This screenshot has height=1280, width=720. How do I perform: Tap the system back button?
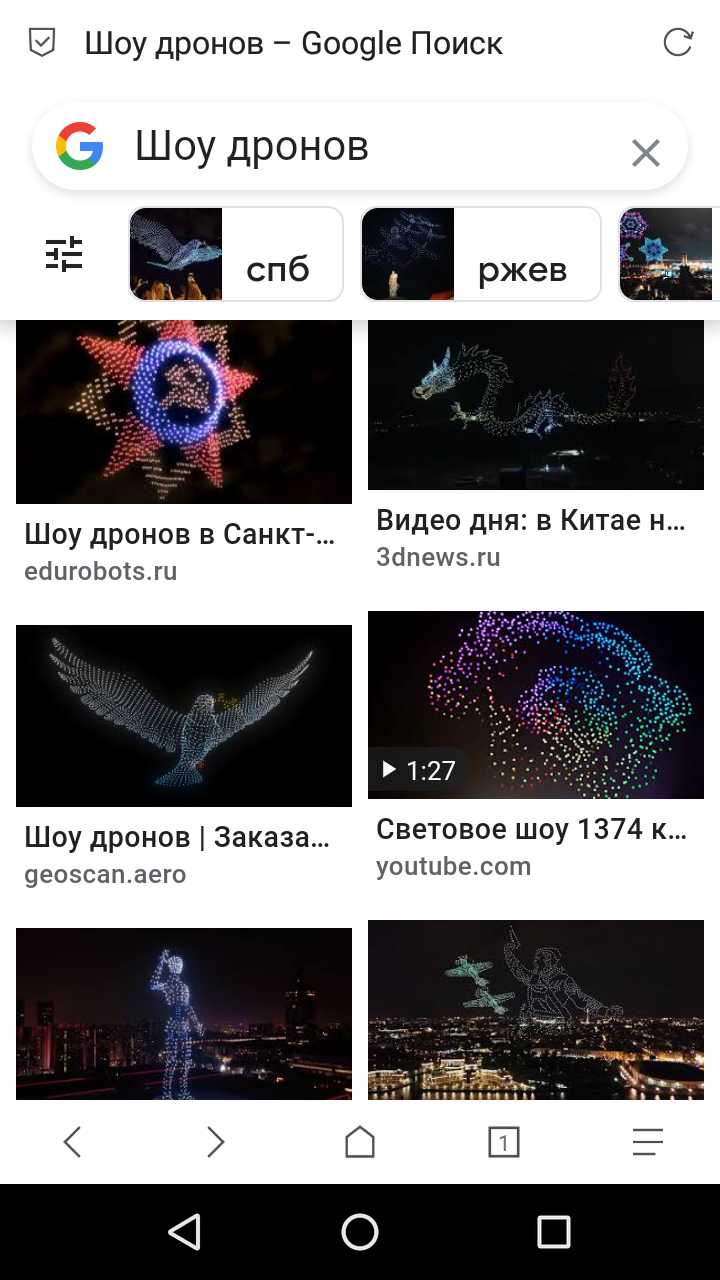(185, 1232)
